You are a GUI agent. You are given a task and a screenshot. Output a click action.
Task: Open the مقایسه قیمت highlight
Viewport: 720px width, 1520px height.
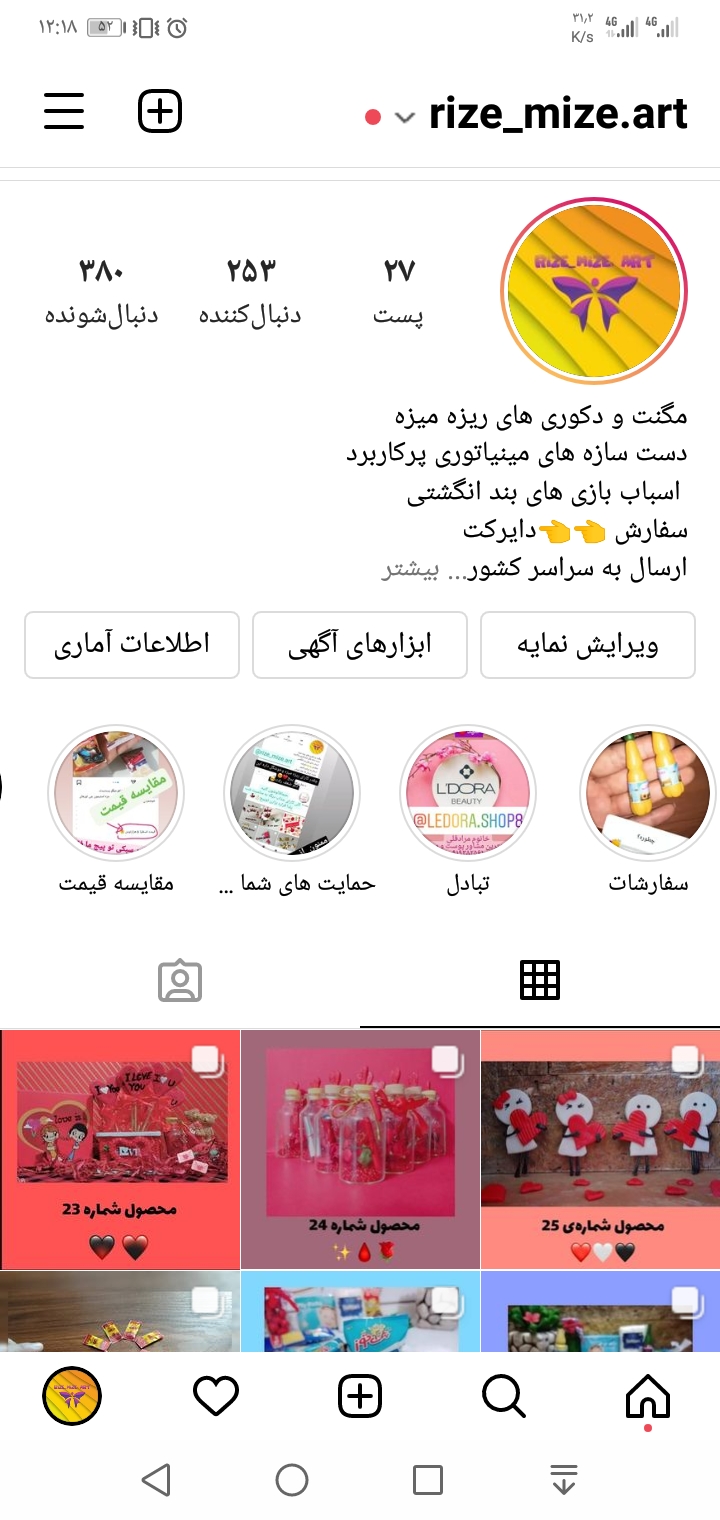(116, 793)
